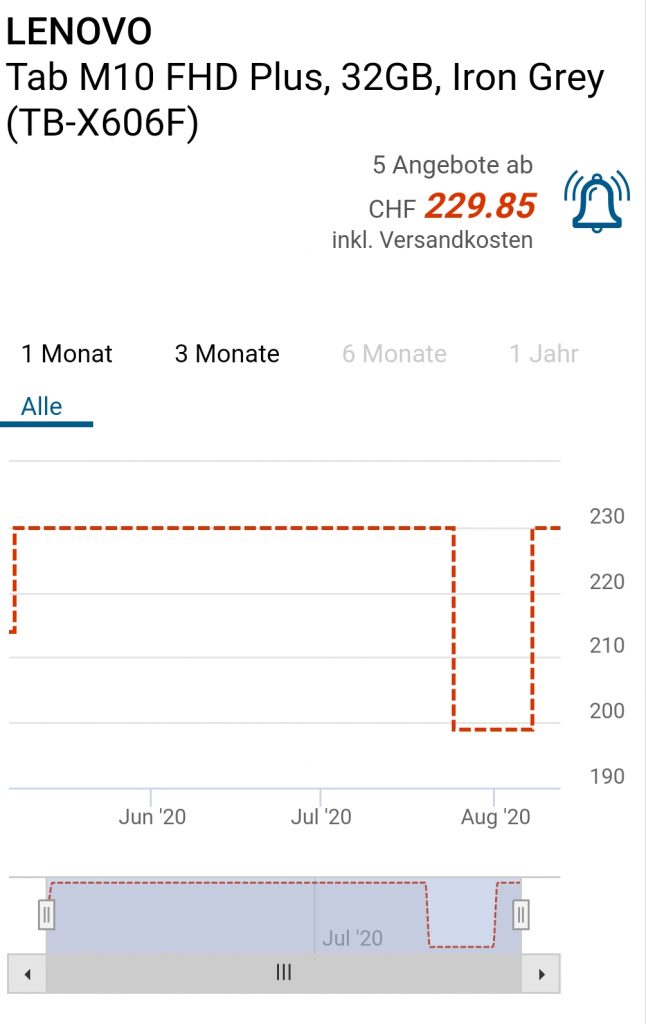Switch to the 3 Monate range
This screenshot has height=1024, width=646.
(x=227, y=354)
